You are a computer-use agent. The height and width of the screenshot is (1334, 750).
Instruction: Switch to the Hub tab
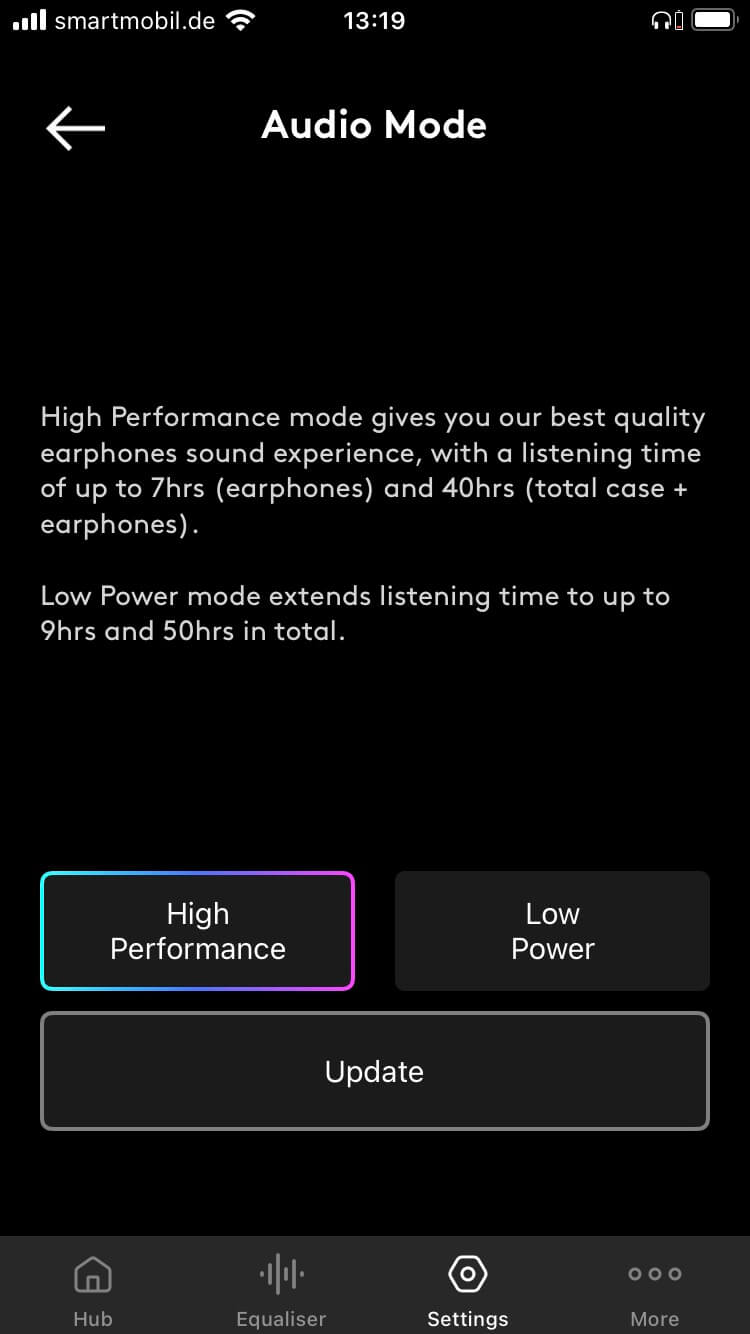click(93, 1290)
